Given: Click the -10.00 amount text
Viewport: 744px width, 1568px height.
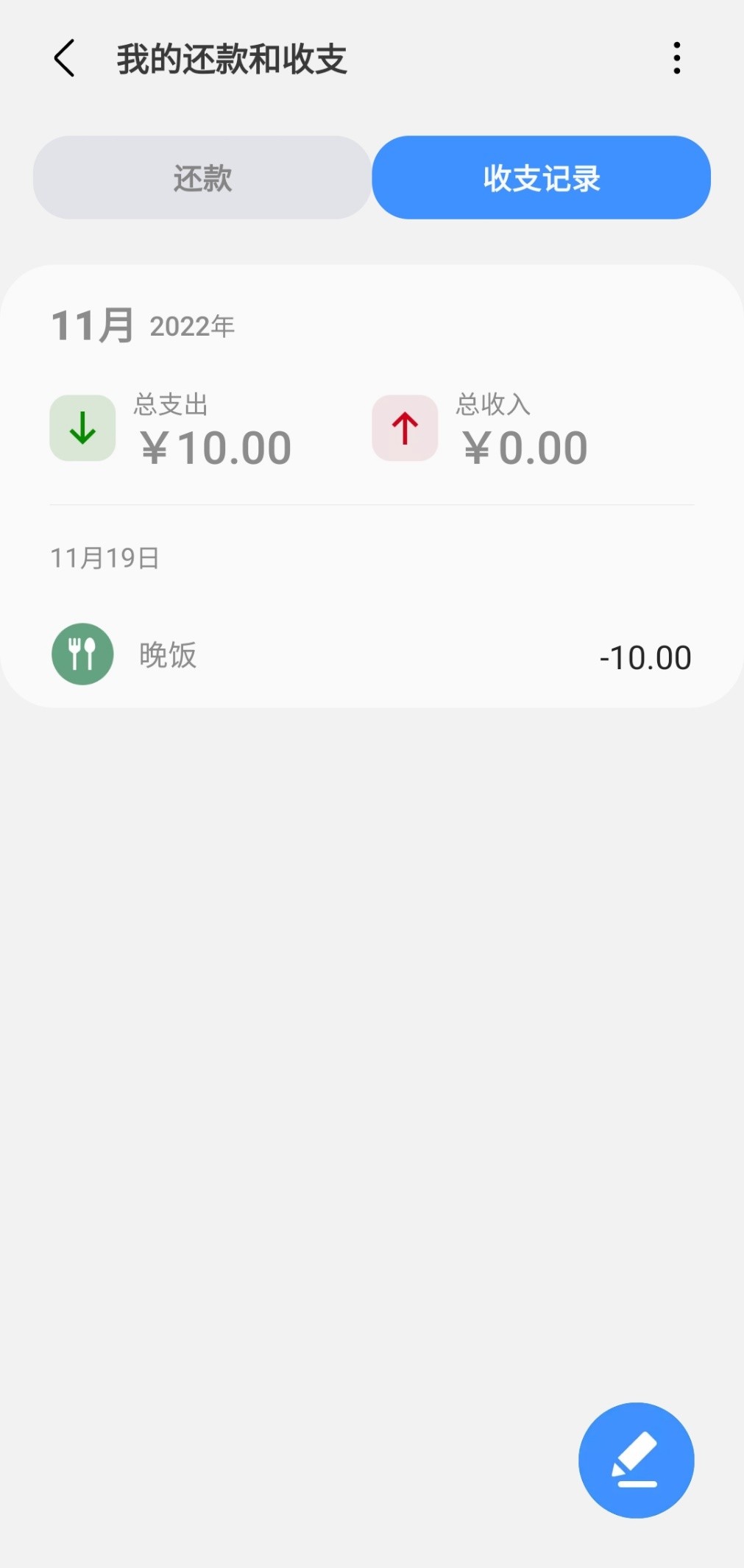Looking at the screenshot, I should click(x=645, y=657).
